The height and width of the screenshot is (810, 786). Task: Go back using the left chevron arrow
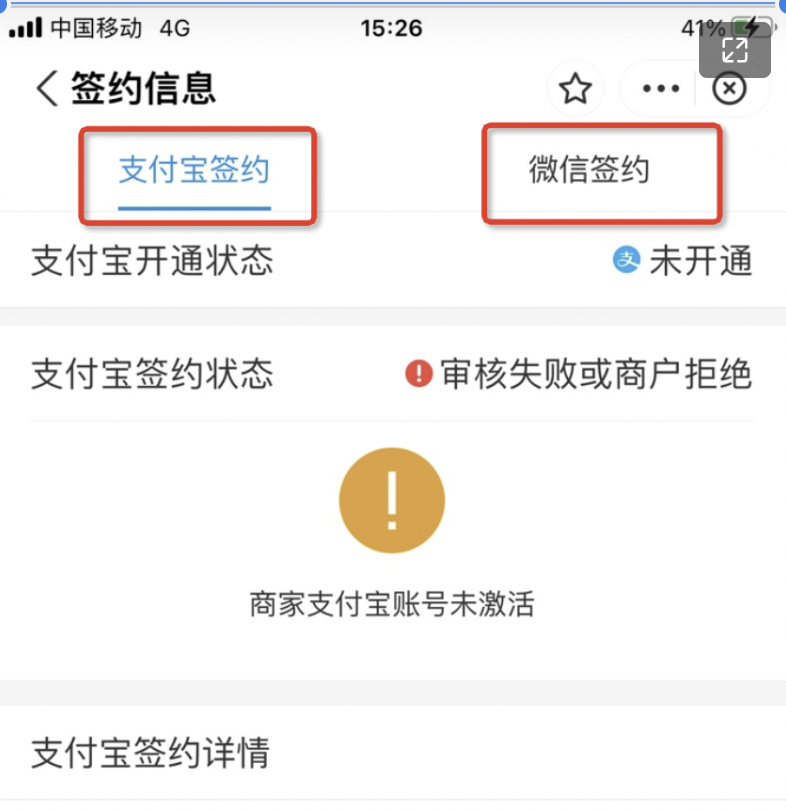44,88
